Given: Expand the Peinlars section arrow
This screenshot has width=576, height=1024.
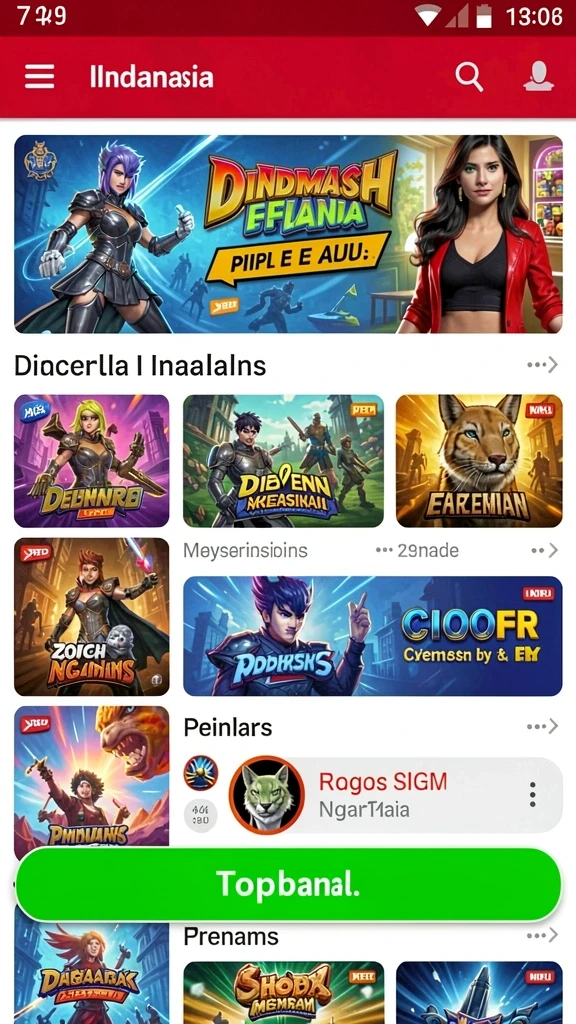Looking at the screenshot, I should click(543, 726).
